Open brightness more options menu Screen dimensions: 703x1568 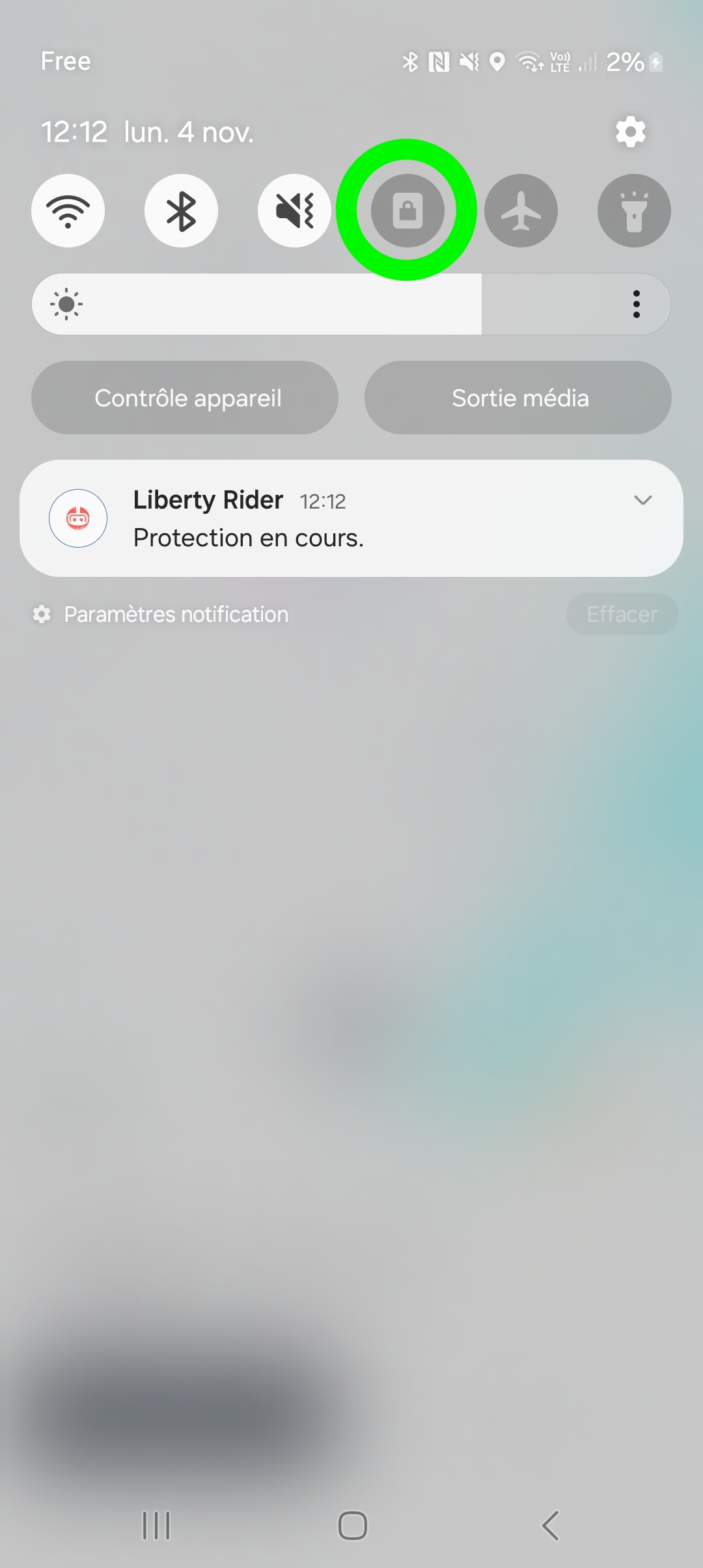pos(636,304)
